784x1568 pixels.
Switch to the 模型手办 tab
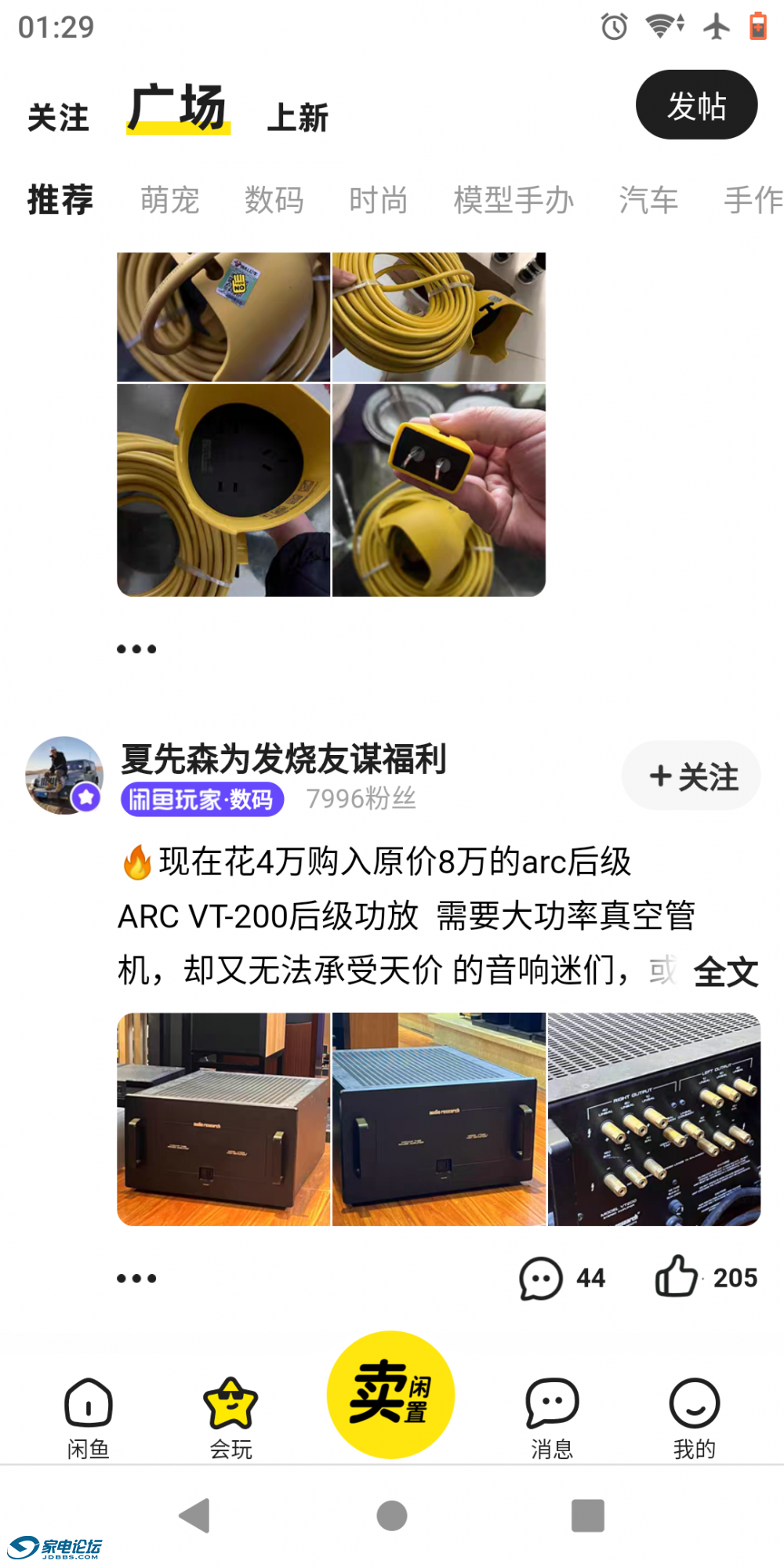pos(514,200)
